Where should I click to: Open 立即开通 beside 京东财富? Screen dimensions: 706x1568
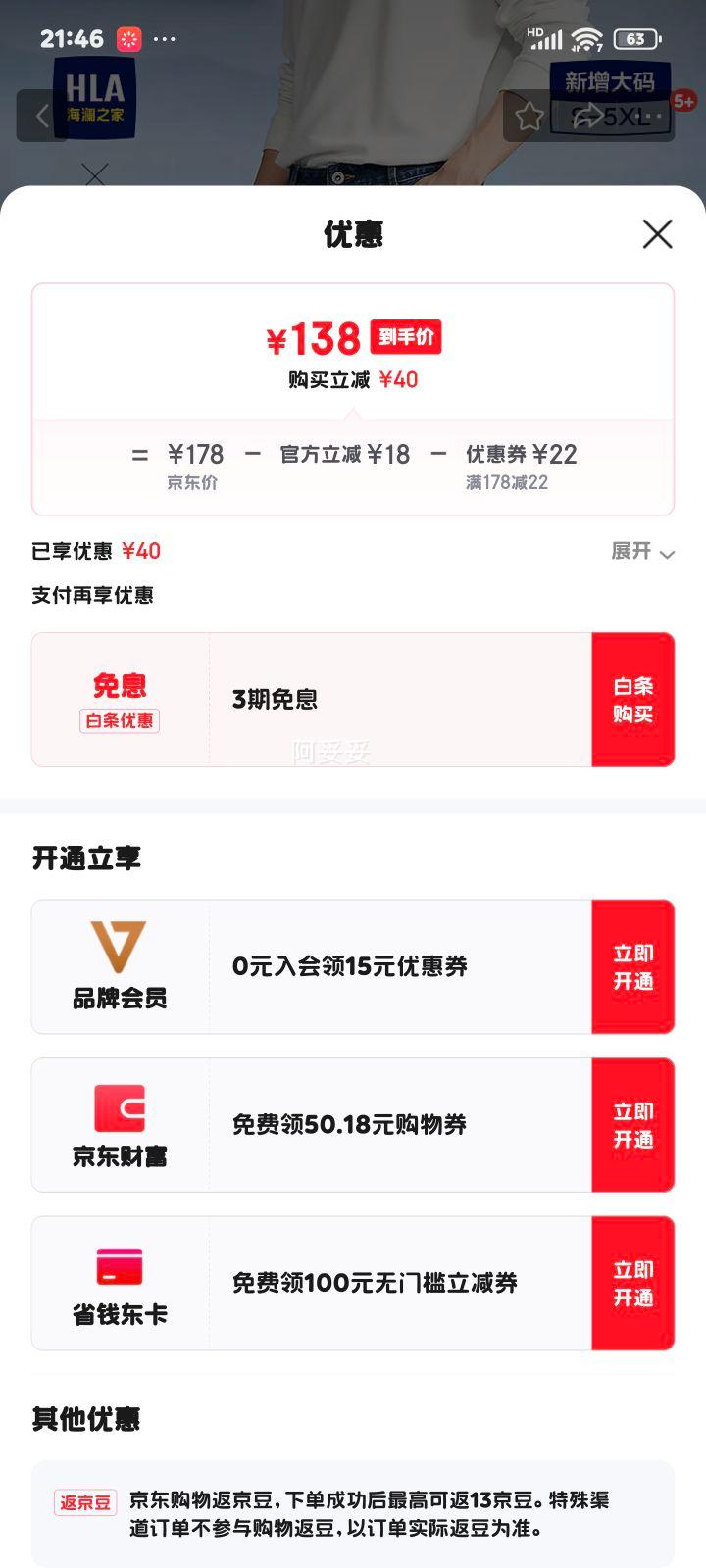pos(632,1124)
